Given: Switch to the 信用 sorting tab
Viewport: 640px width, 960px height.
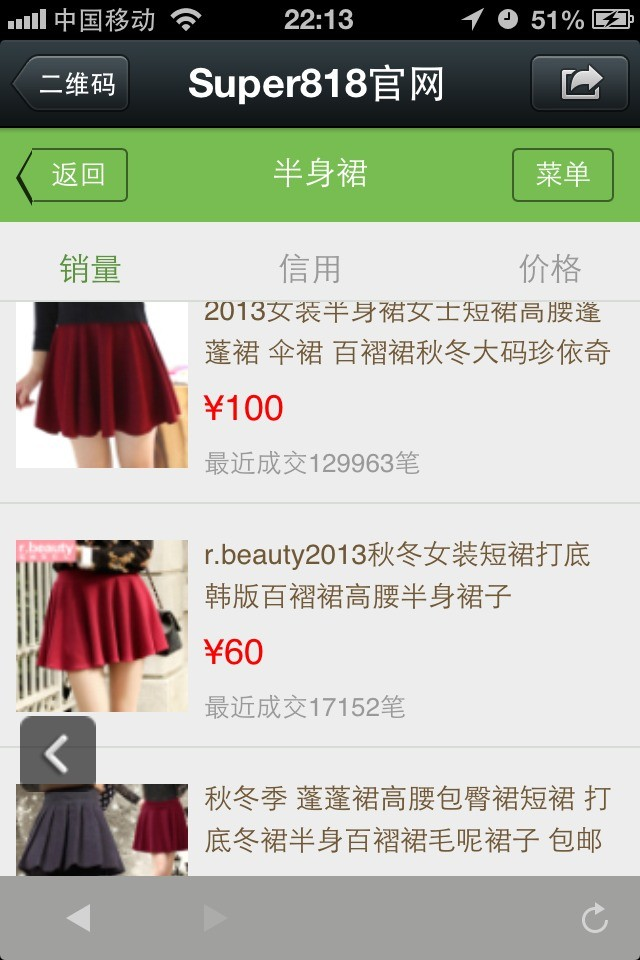Looking at the screenshot, I should point(310,268).
